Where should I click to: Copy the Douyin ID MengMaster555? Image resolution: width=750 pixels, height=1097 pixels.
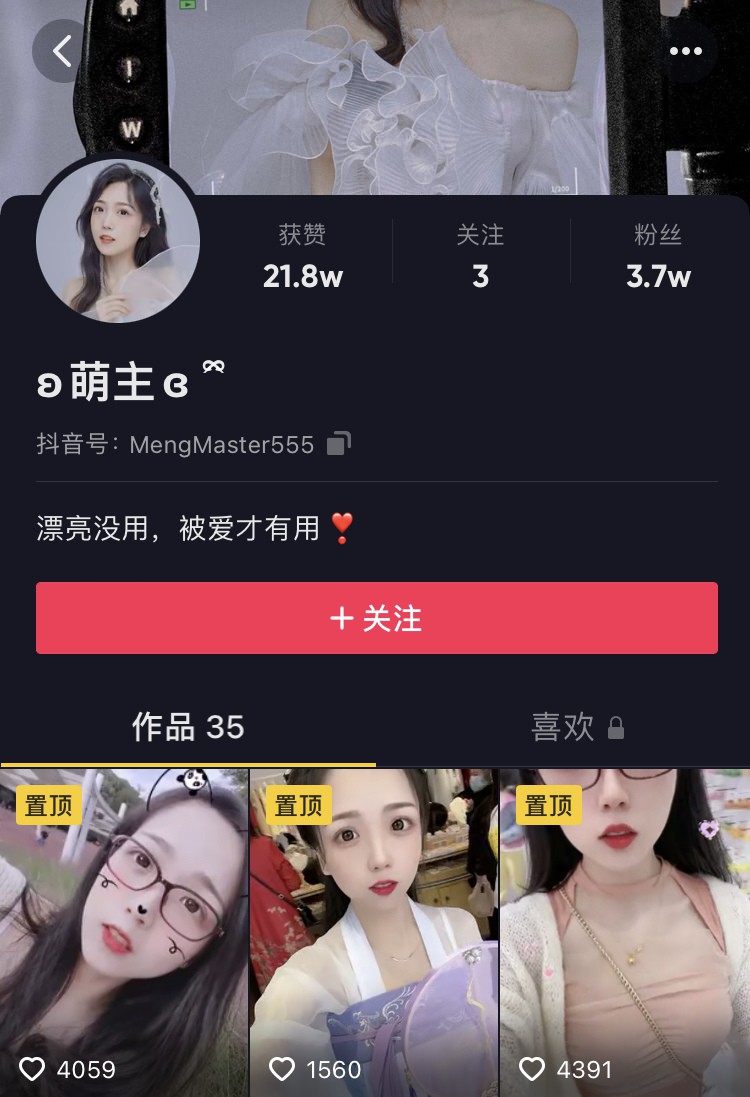tap(339, 443)
